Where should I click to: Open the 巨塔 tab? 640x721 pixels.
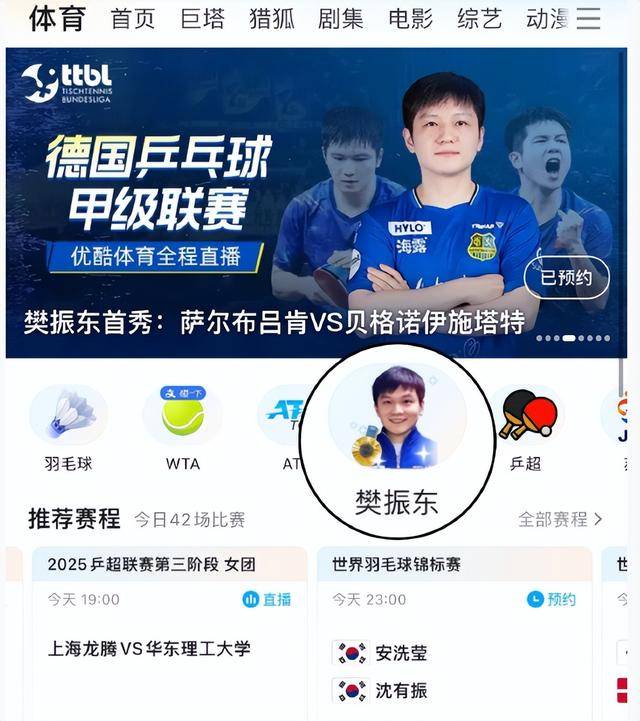pyautogui.click(x=203, y=19)
